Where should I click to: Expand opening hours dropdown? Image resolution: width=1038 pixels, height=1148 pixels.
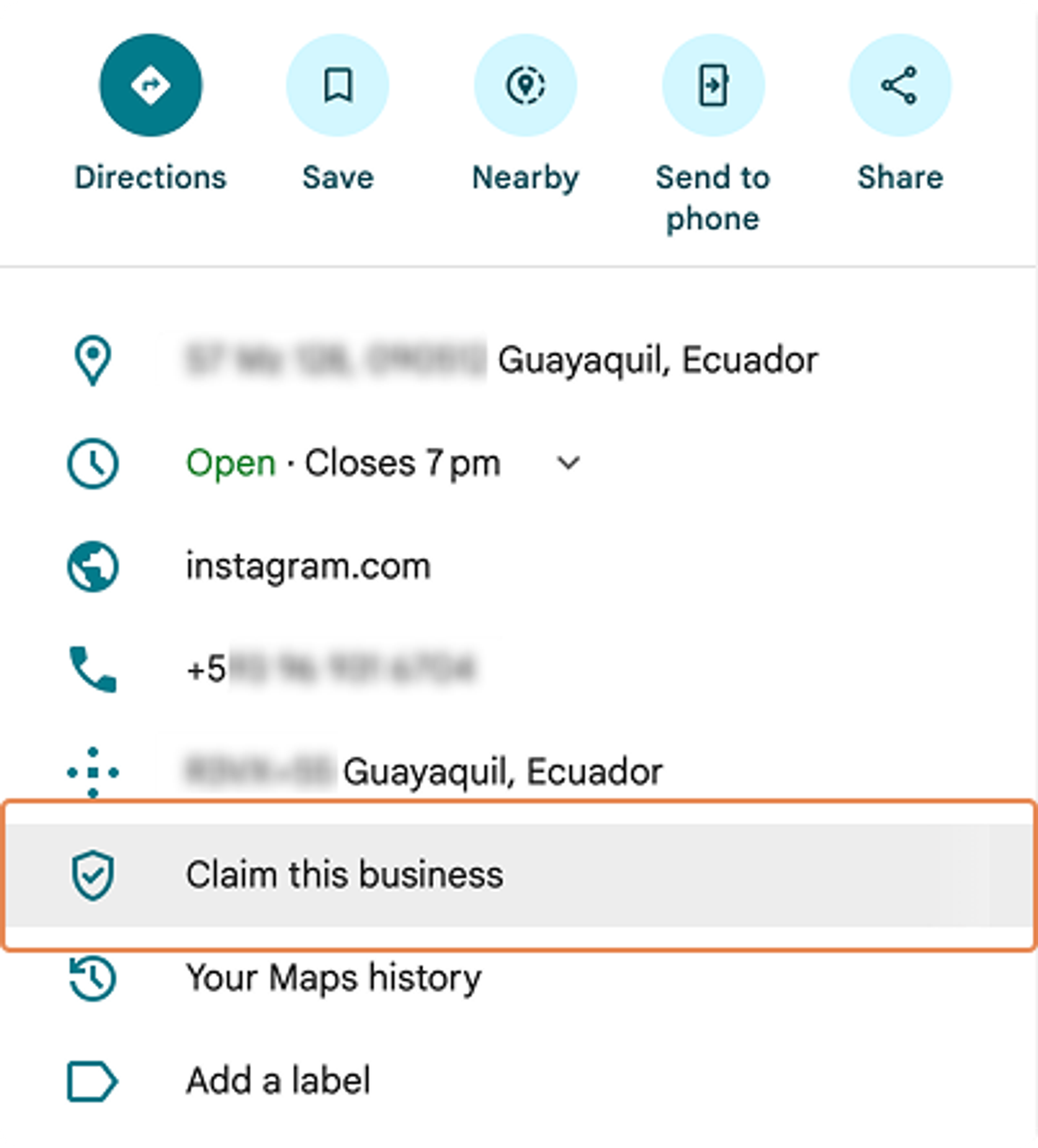568,463
